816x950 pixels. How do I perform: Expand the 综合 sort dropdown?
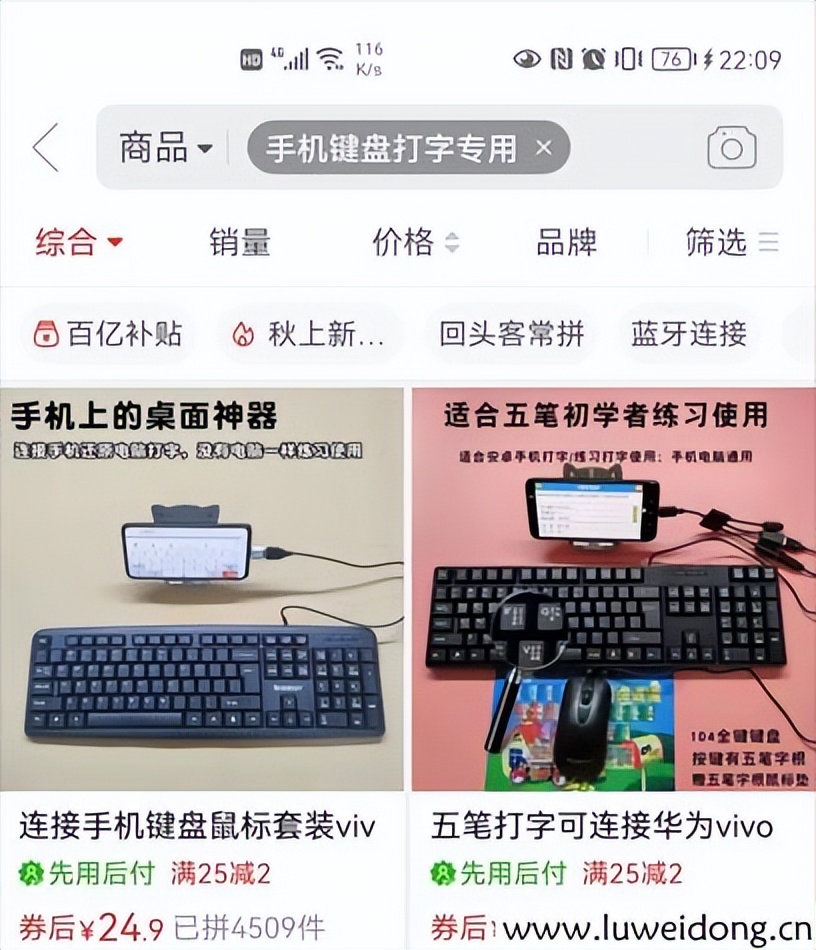[78, 242]
